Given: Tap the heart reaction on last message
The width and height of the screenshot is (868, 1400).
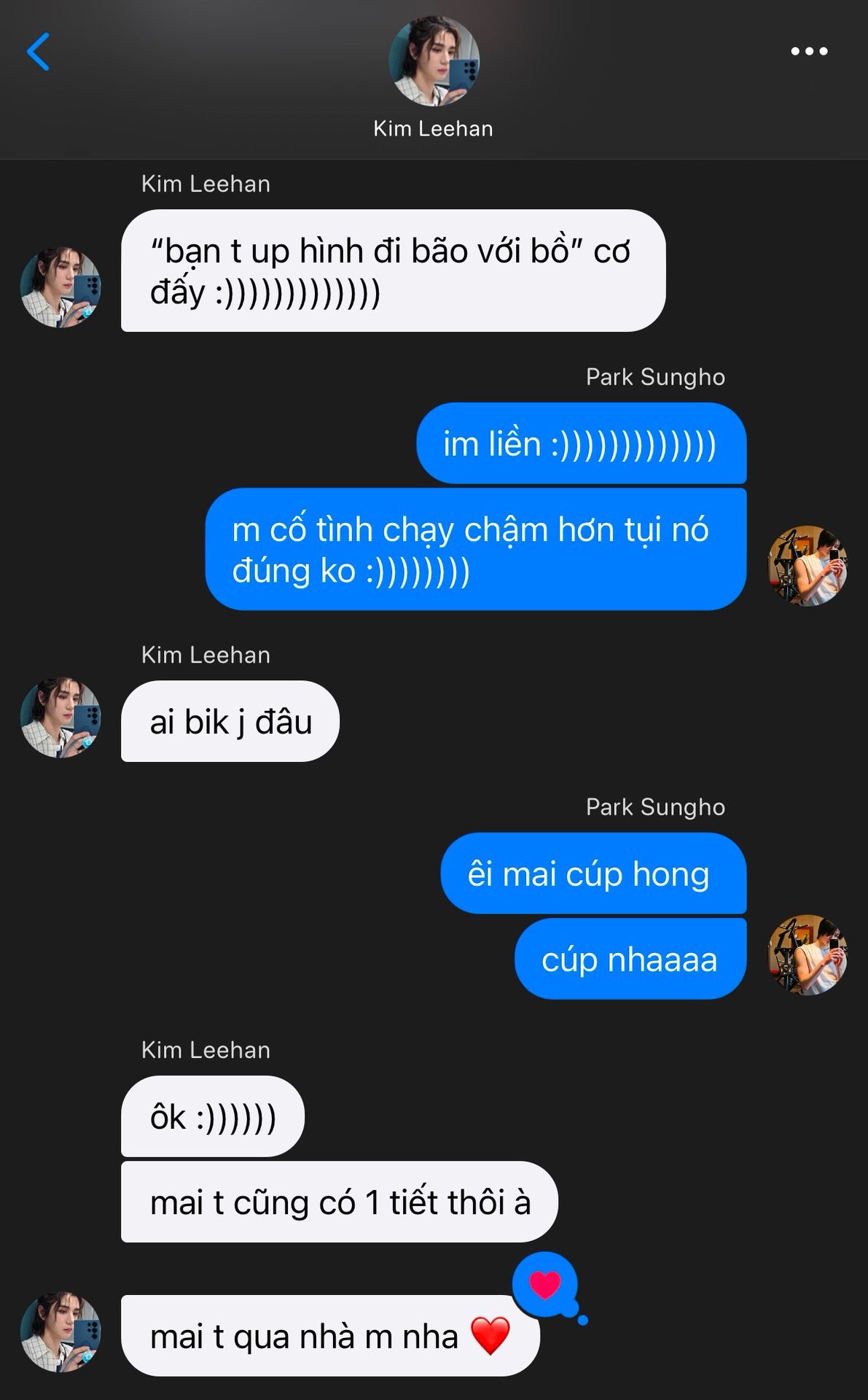Looking at the screenshot, I should tap(545, 1285).
